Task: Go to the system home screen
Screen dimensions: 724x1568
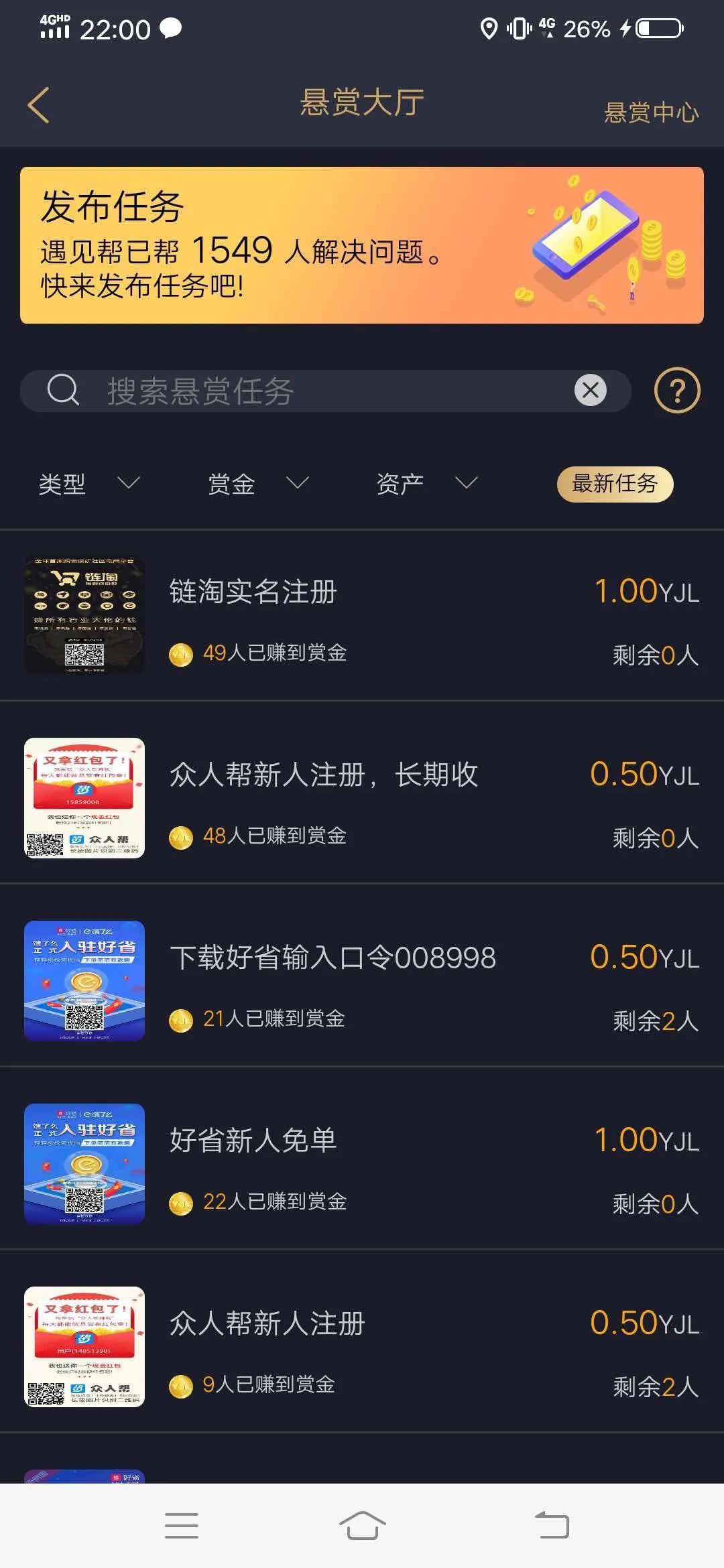Action: [362, 1526]
